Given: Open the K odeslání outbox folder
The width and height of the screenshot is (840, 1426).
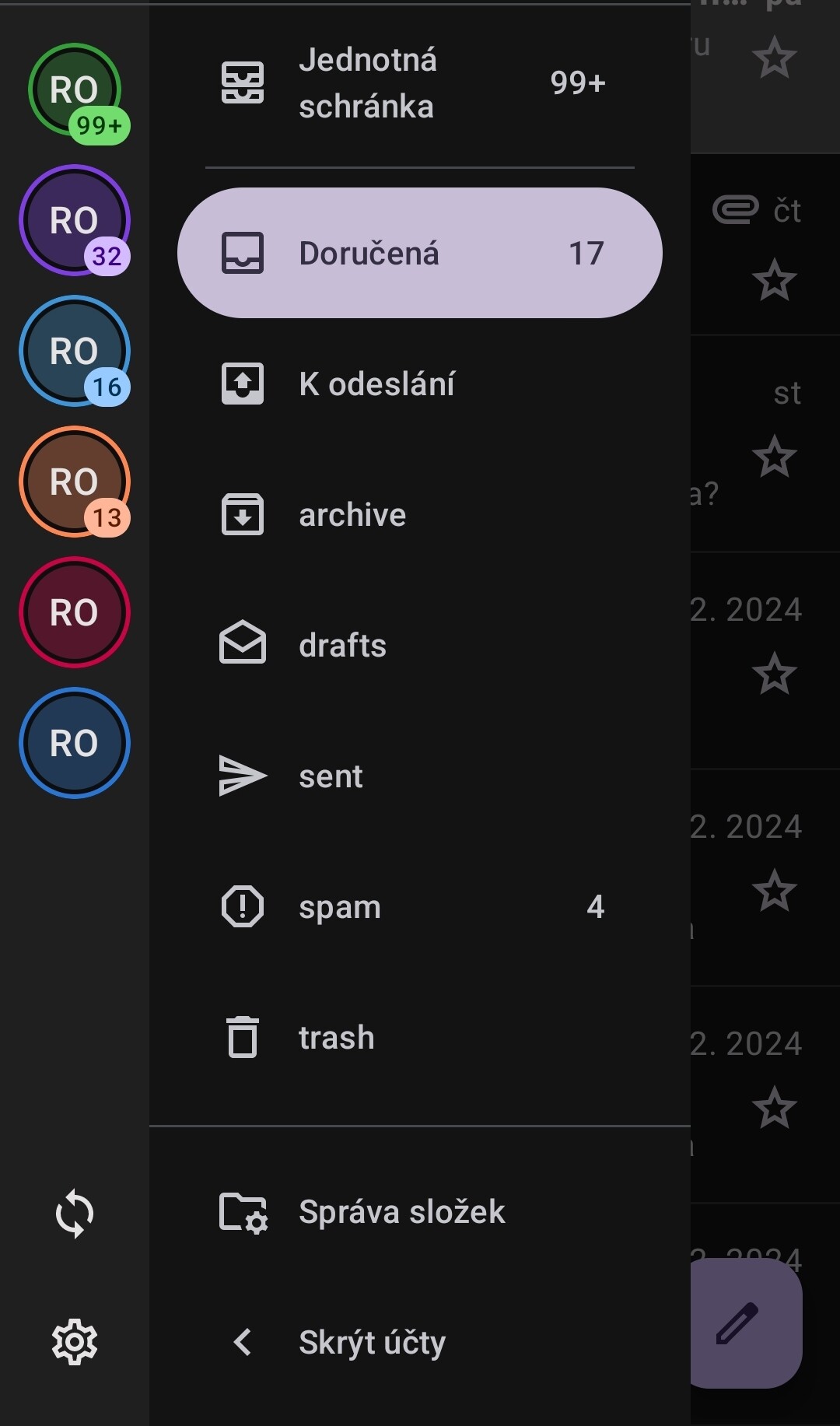Looking at the screenshot, I should [x=420, y=384].
